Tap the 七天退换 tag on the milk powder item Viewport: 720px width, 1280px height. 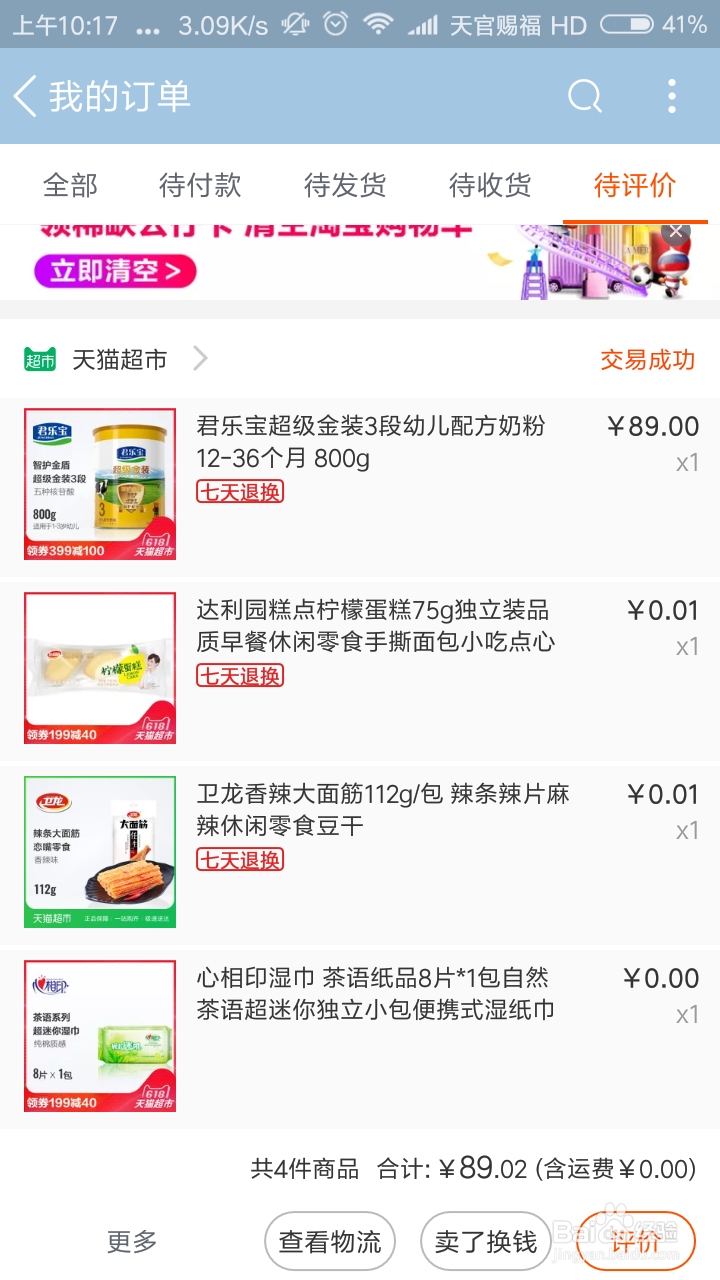pyautogui.click(x=240, y=492)
